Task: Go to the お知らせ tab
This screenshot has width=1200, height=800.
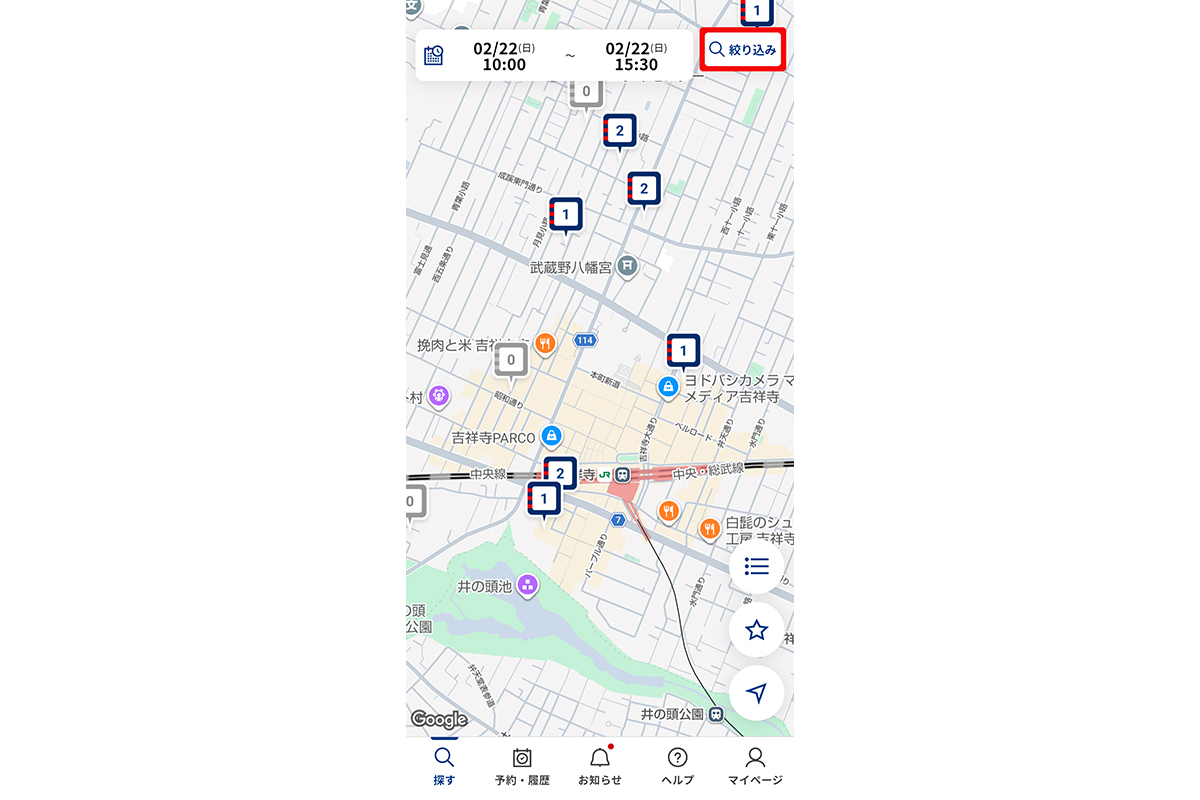Action: click(600, 766)
